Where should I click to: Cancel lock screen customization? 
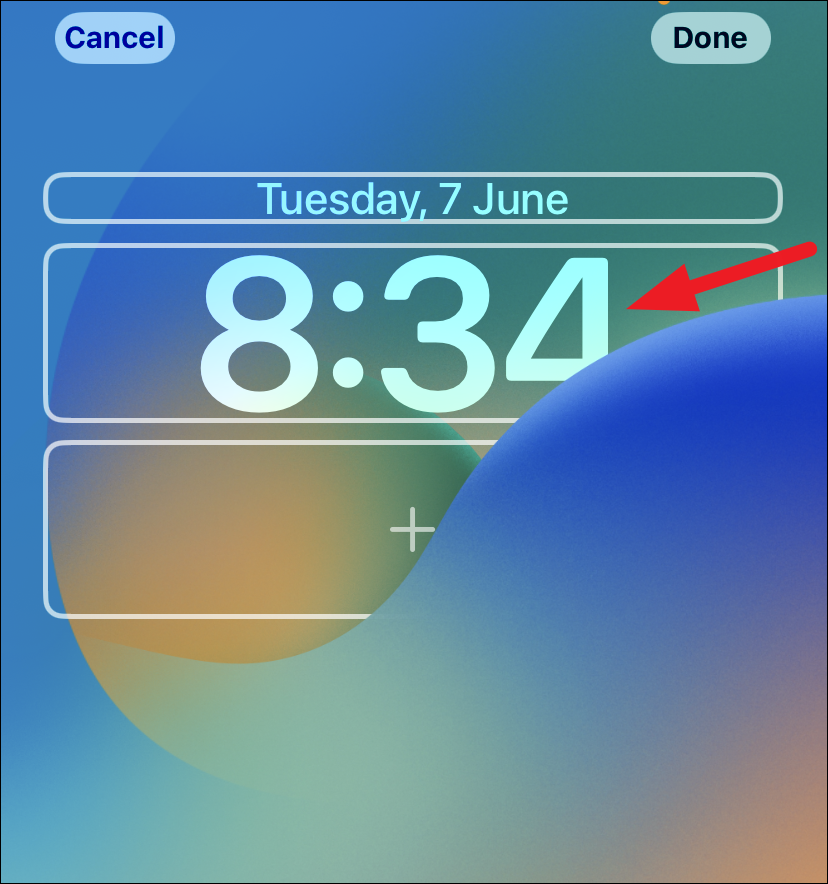(x=114, y=38)
